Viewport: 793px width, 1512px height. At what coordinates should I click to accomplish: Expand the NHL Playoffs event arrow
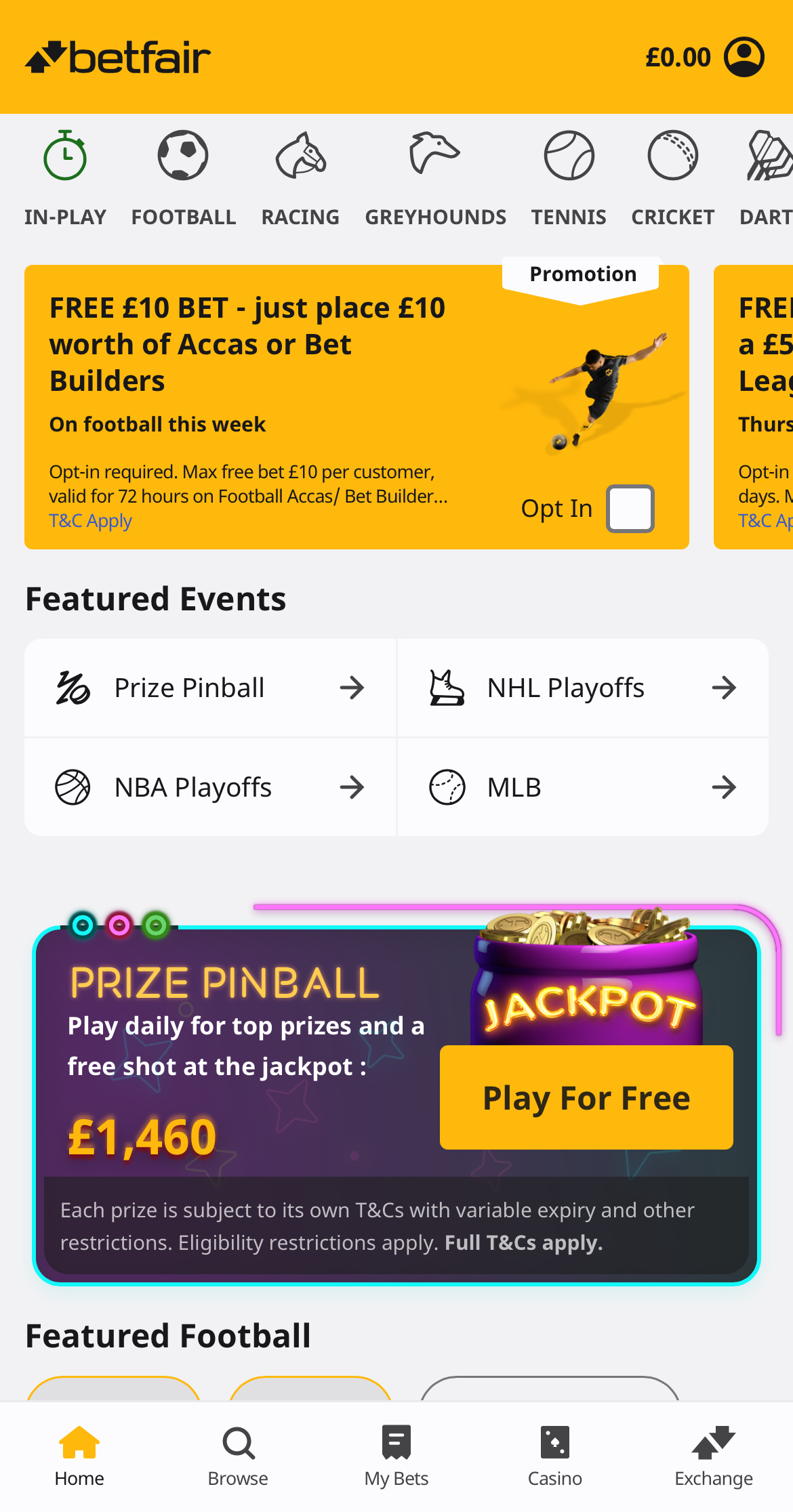tap(724, 688)
